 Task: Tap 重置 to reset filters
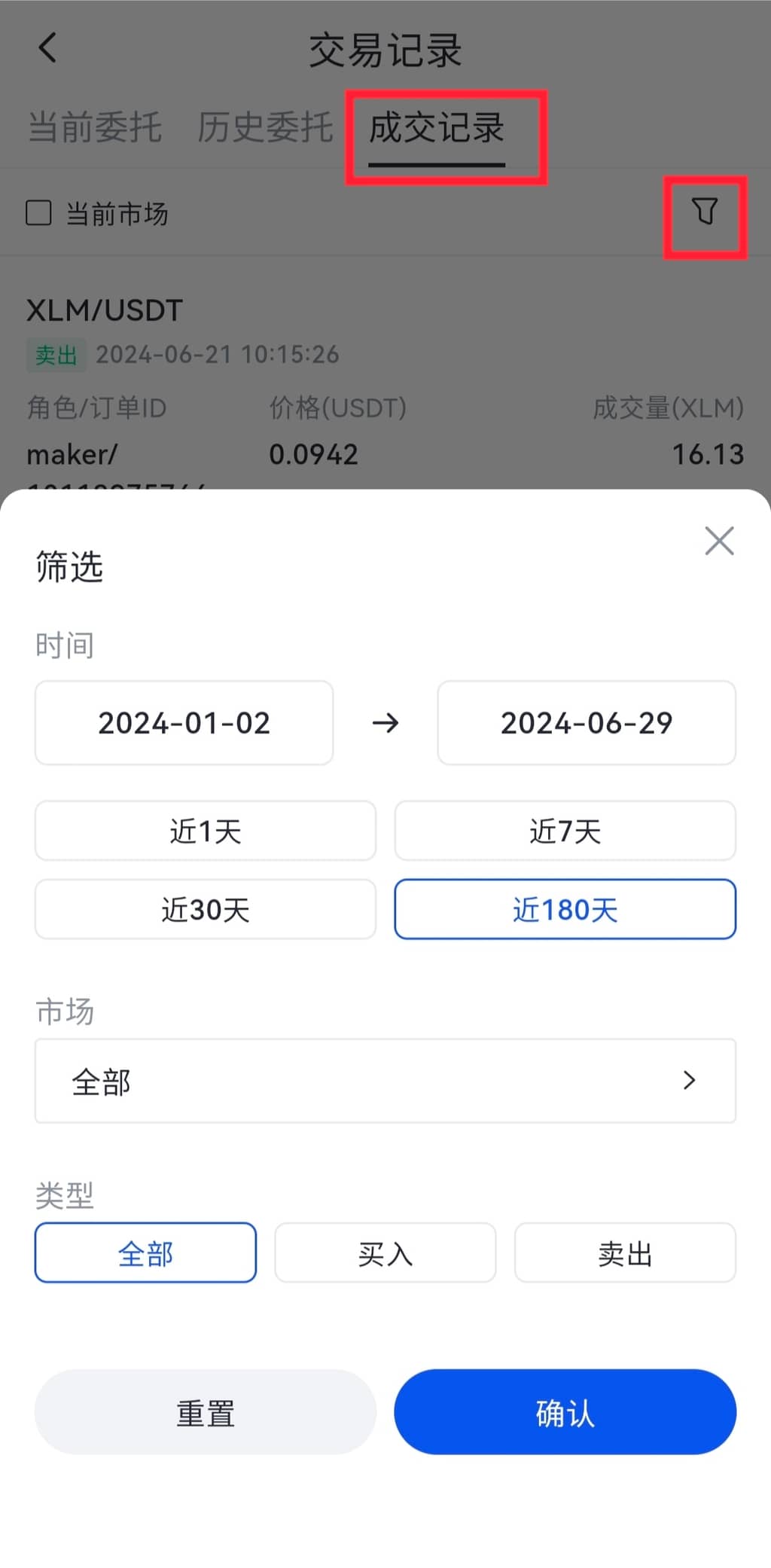tap(206, 1412)
